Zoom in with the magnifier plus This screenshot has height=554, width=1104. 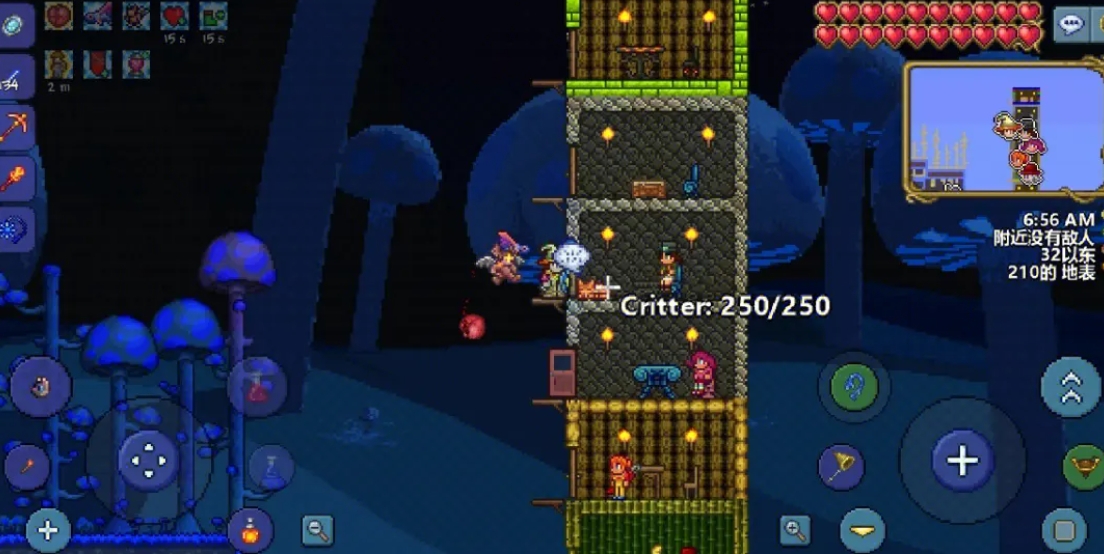click(x=796, y=530)
